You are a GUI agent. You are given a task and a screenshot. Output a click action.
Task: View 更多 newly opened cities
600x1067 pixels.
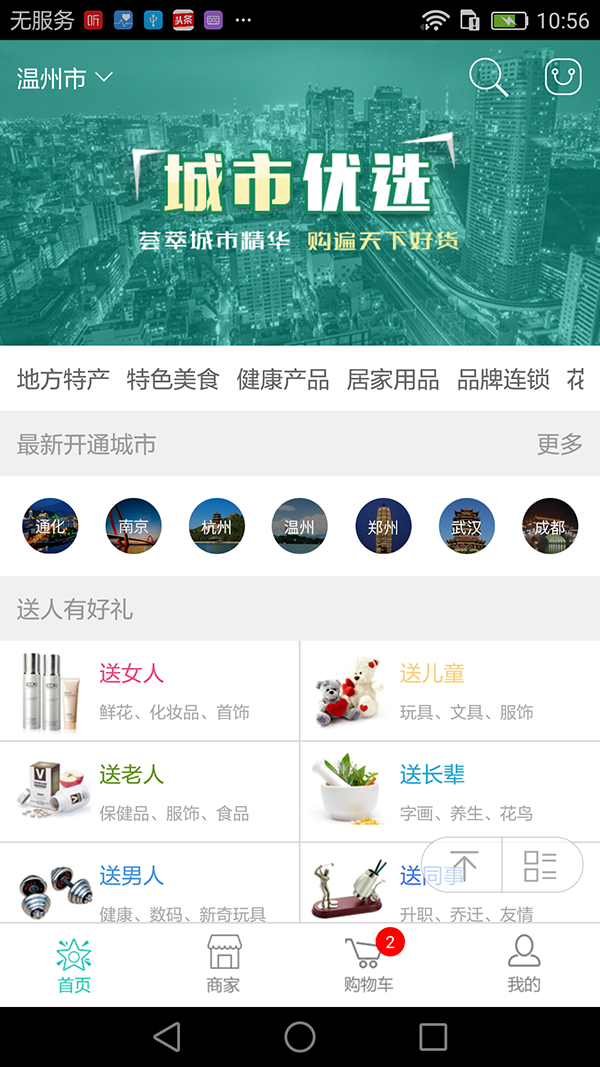tap(559, 445)
